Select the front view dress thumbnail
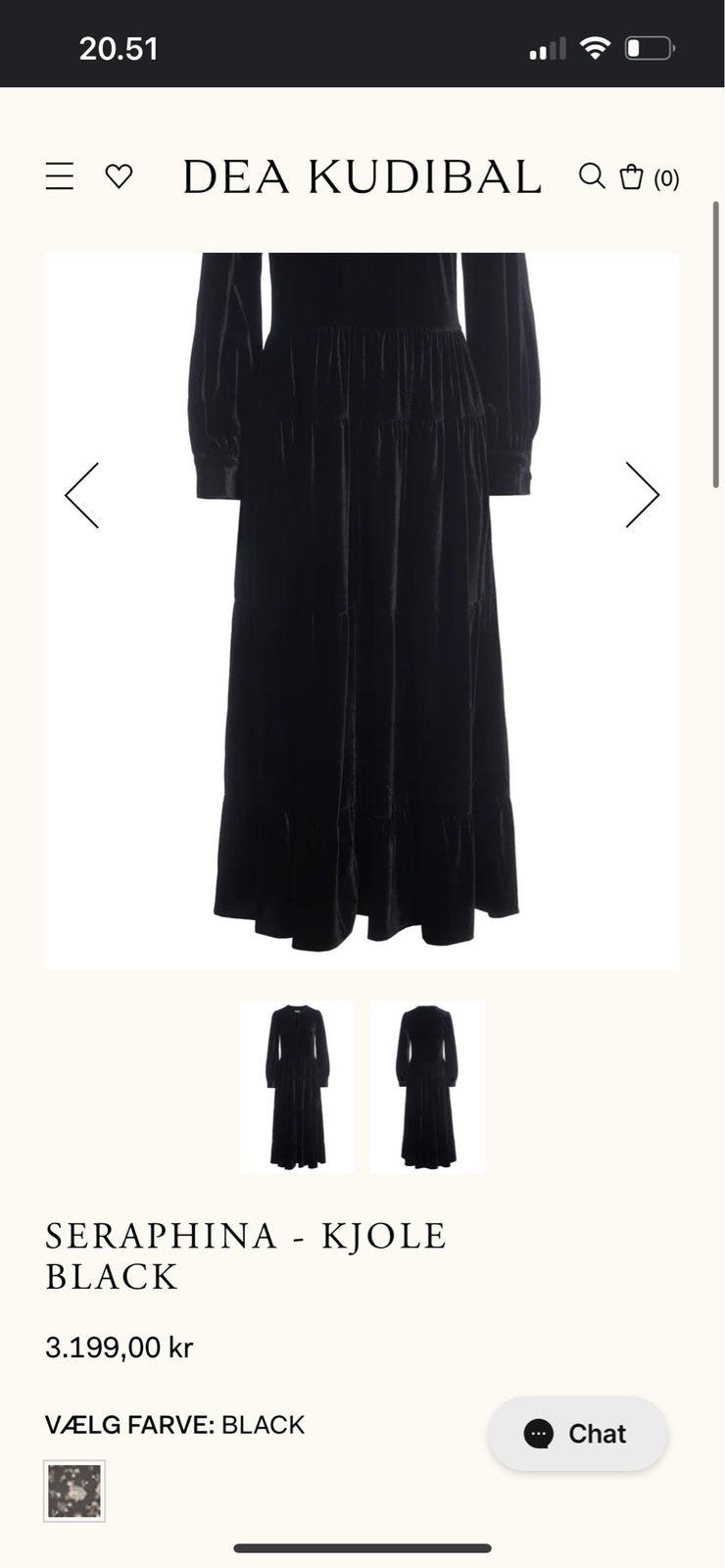 pyautogui.click(x=297, y=1086)
